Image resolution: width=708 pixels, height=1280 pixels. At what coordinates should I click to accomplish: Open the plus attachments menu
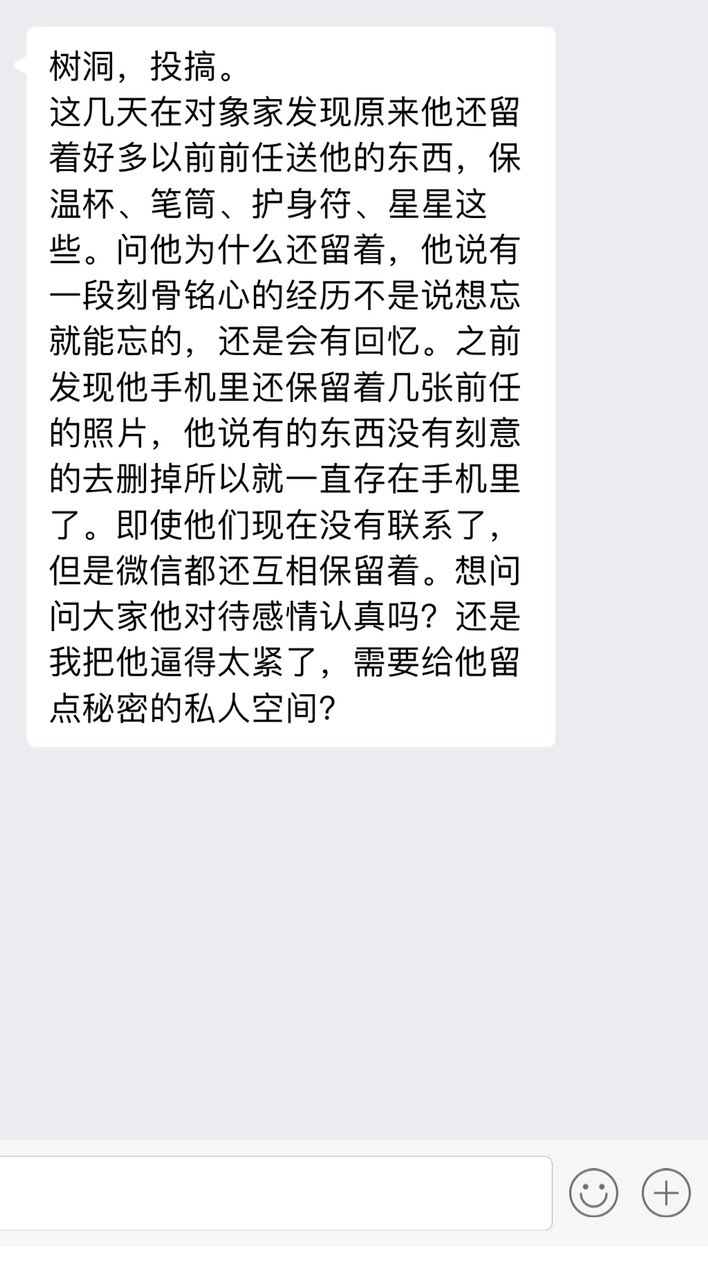point(666,1193)
